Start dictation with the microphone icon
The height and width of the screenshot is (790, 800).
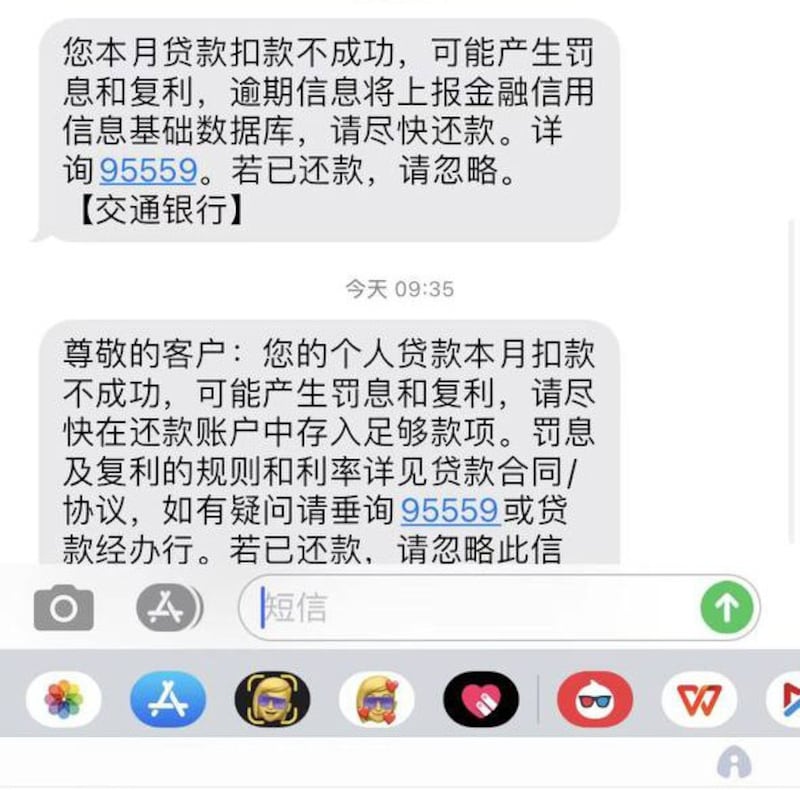click(x=735, y=764)
